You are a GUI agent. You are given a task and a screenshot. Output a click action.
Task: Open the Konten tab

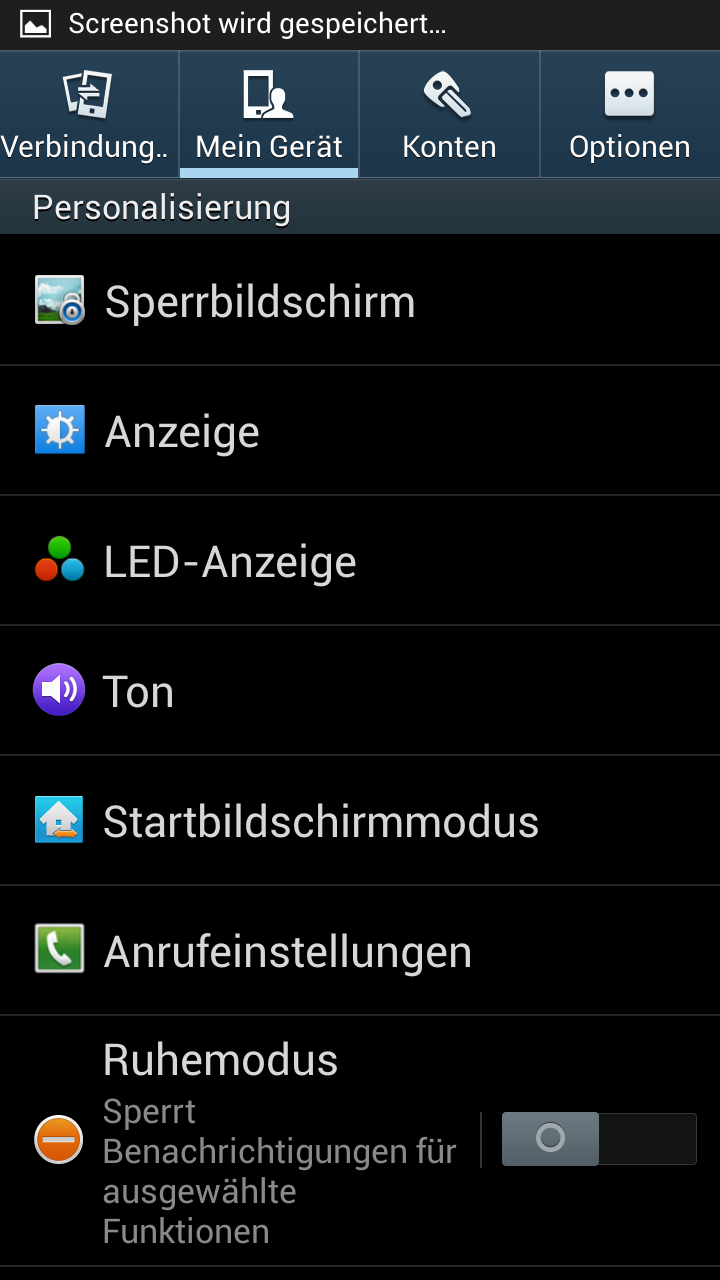click(449, 114)
